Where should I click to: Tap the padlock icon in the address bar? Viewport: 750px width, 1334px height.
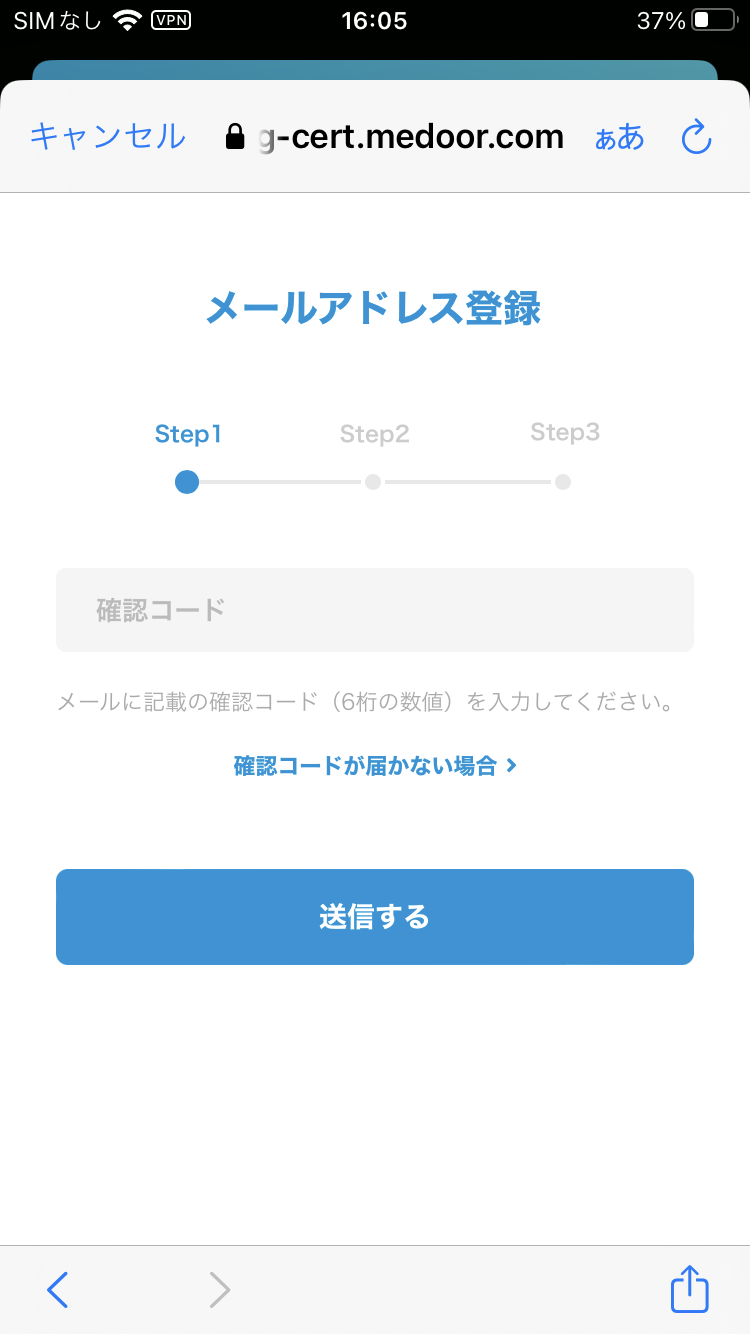point(236,135)
